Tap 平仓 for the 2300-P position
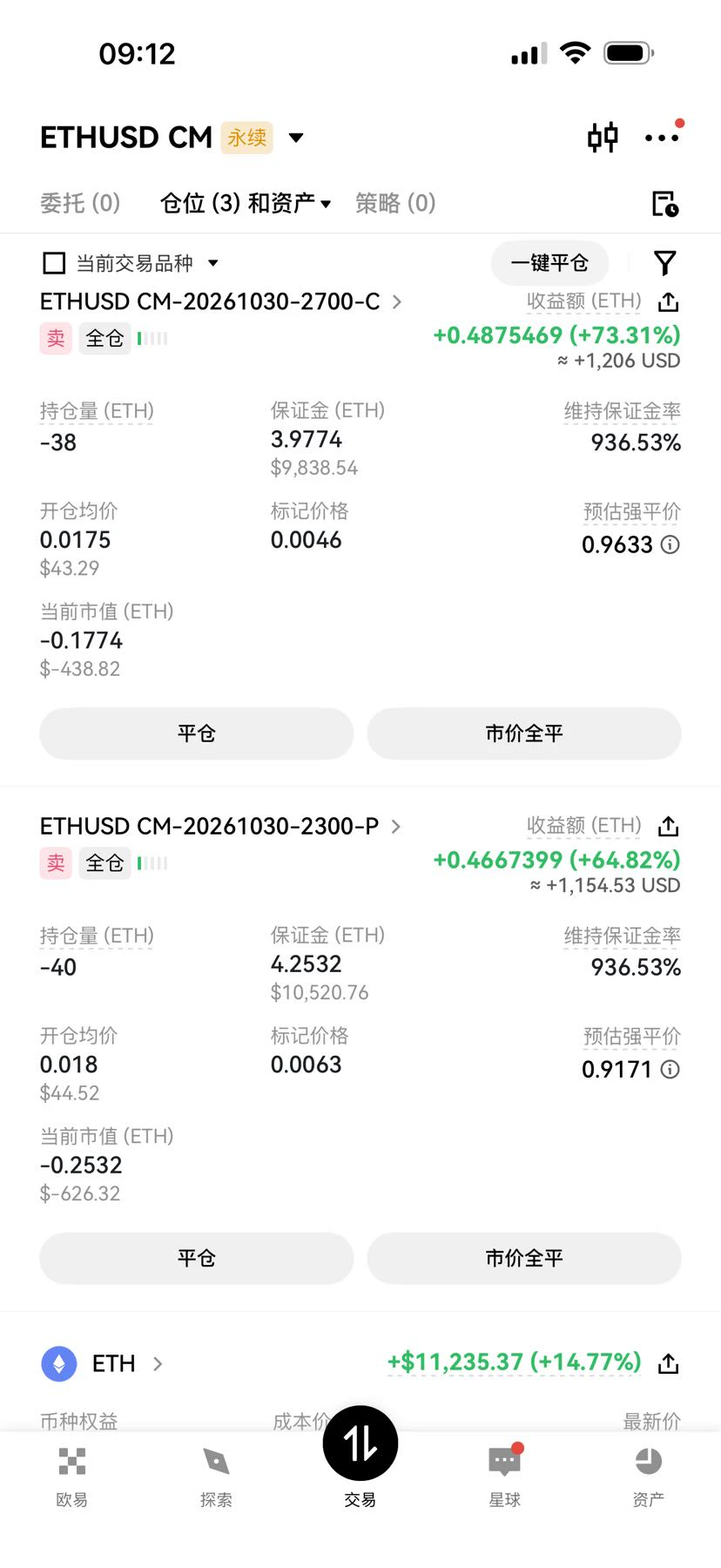This screenshot has width=721, height=1568. (197, 1258)
